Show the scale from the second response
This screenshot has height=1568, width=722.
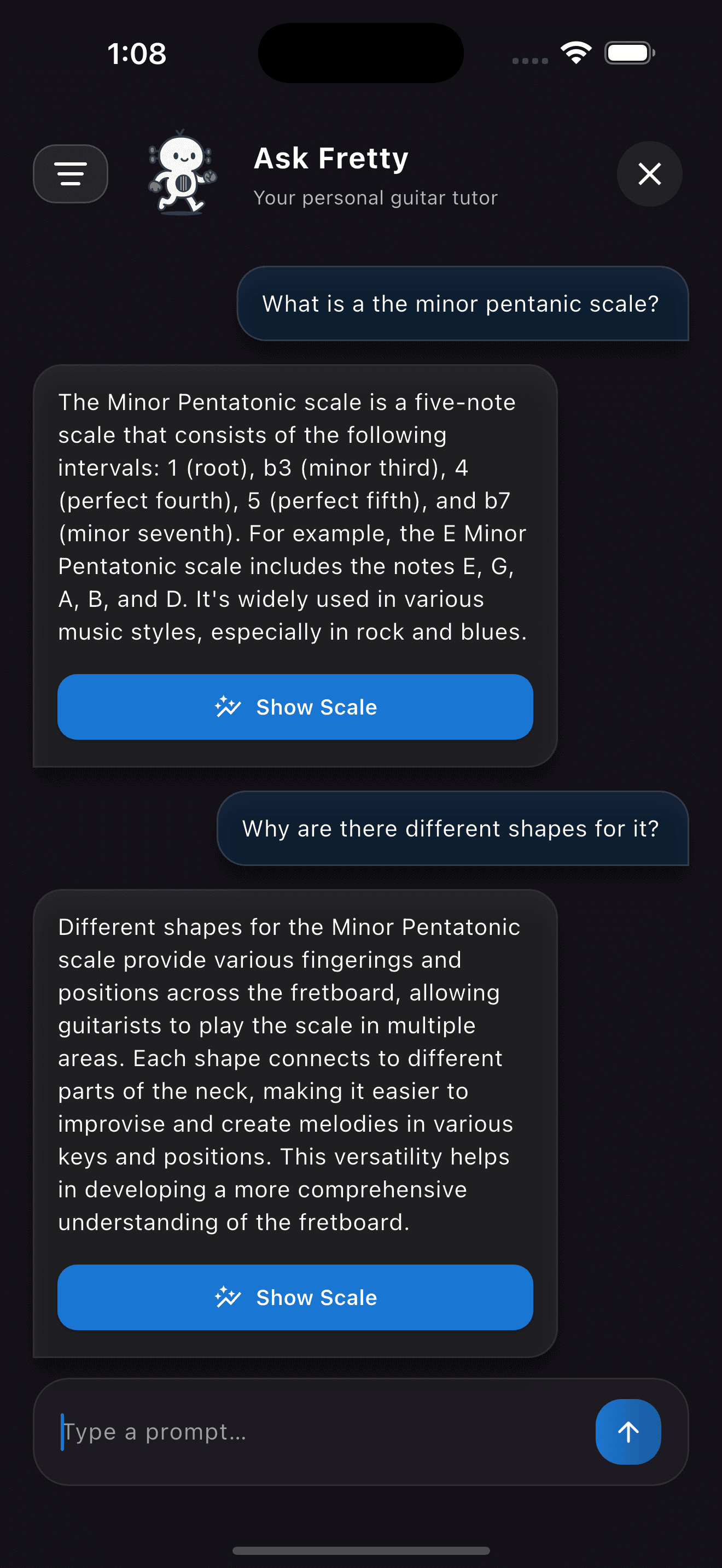[x=295, y=1297]
